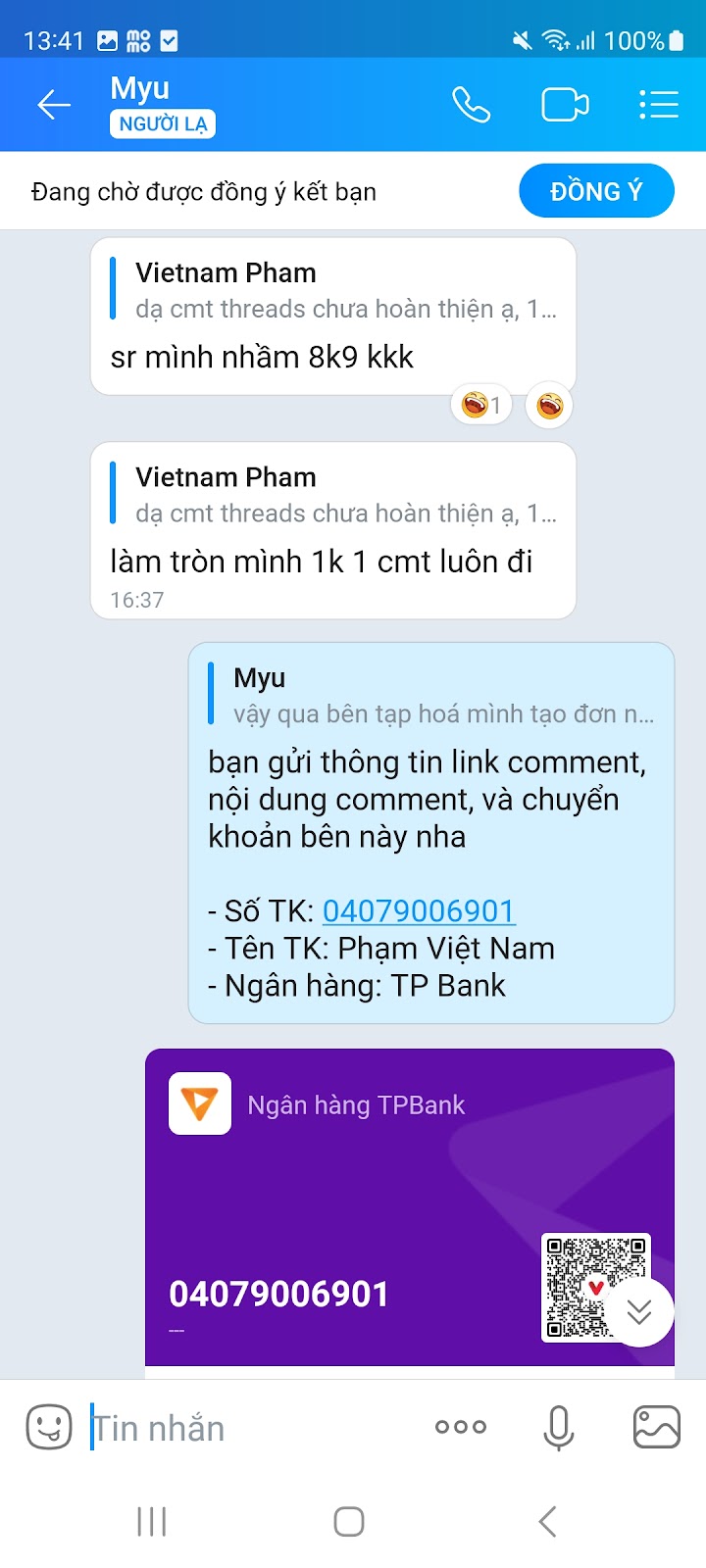
Task: Start a video call with Myu
Action: 565,105
